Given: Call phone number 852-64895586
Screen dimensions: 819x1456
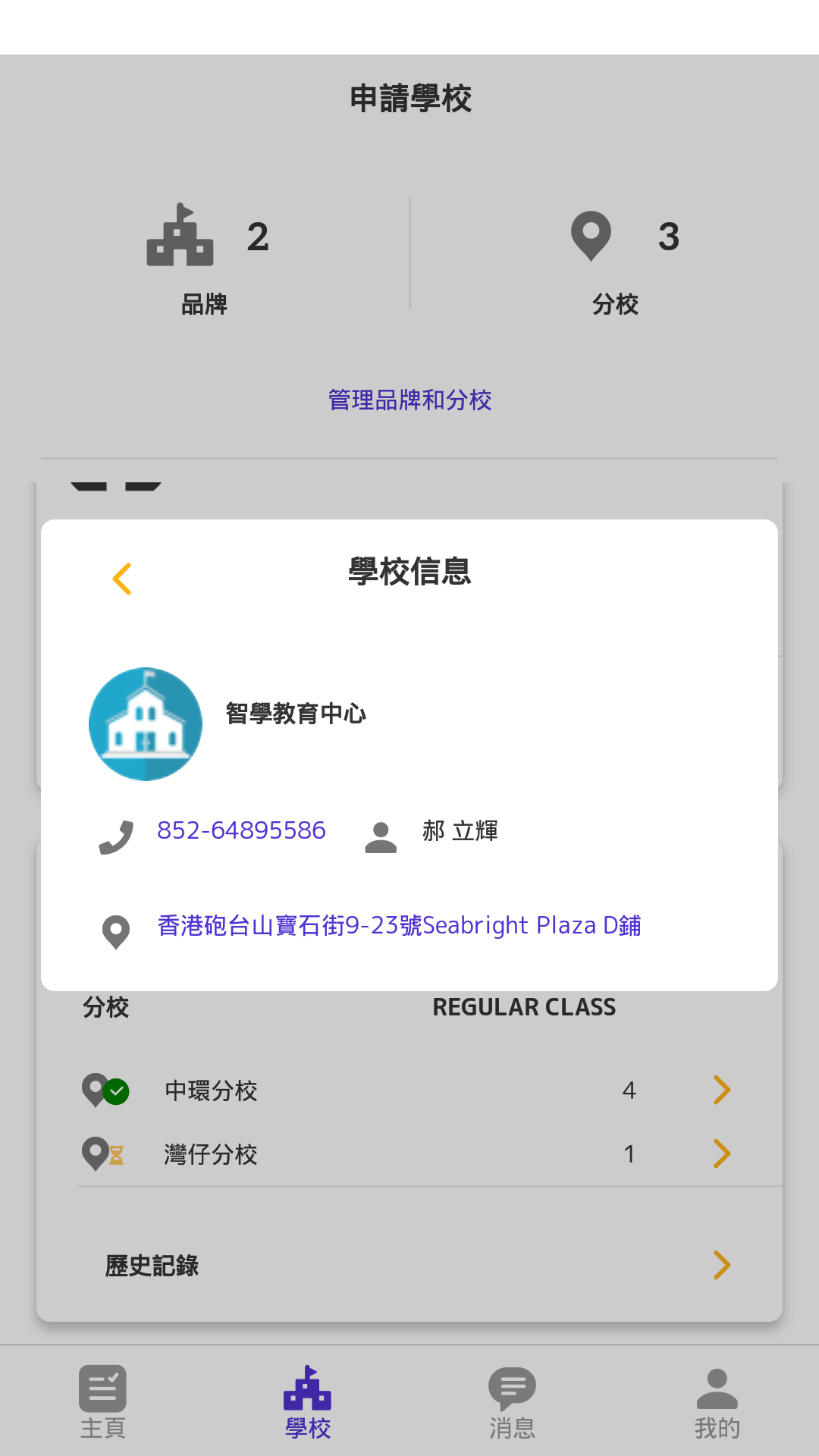Looking at the screenshot, I should (241, 830).
